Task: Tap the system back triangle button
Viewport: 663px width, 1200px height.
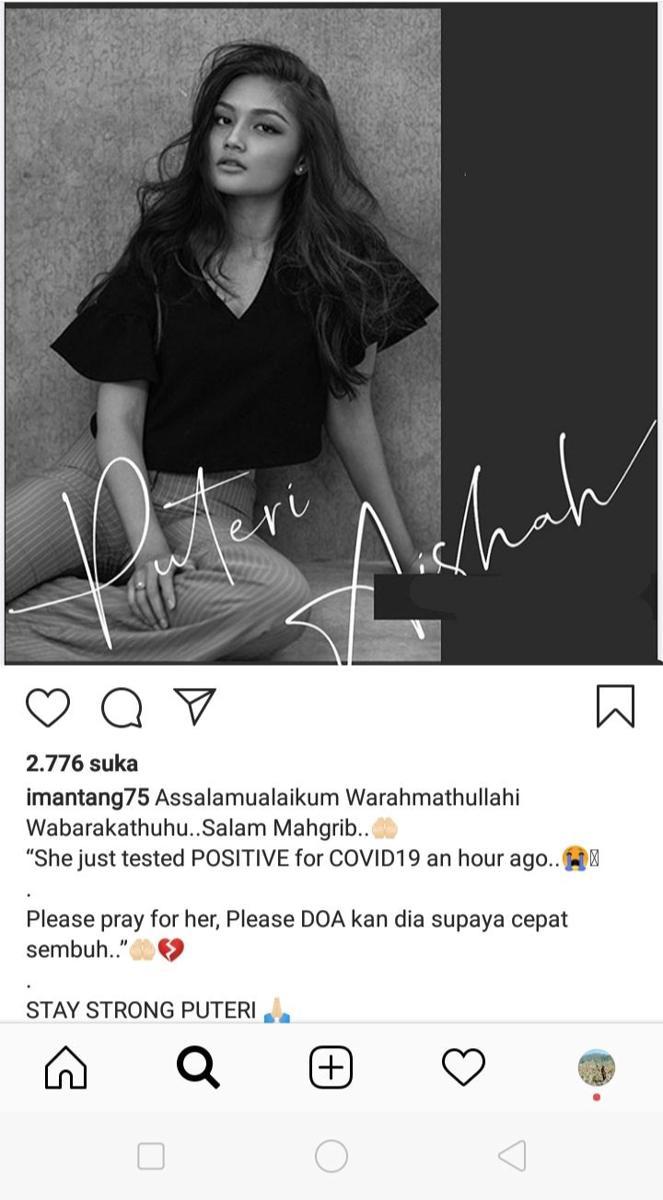Action: click(x=511, y=1156)
